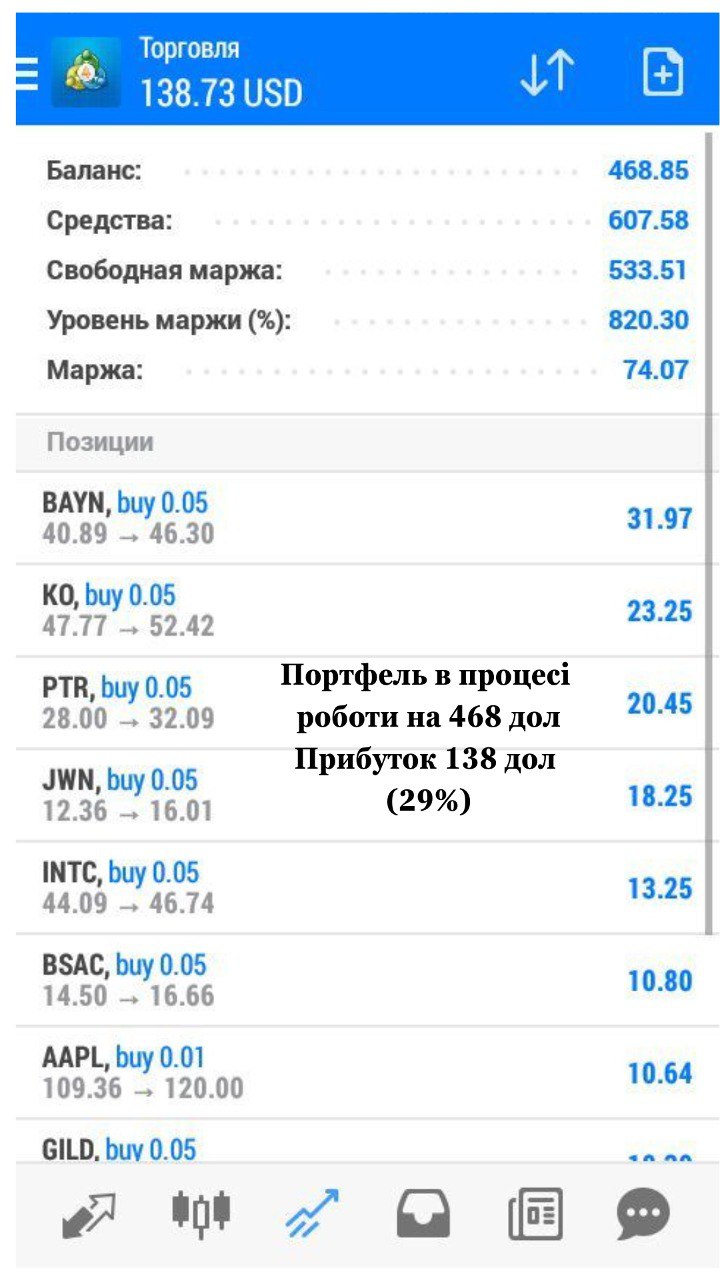Switch to the News tab
This screenshot has height=1280, width=720.
535,1214
